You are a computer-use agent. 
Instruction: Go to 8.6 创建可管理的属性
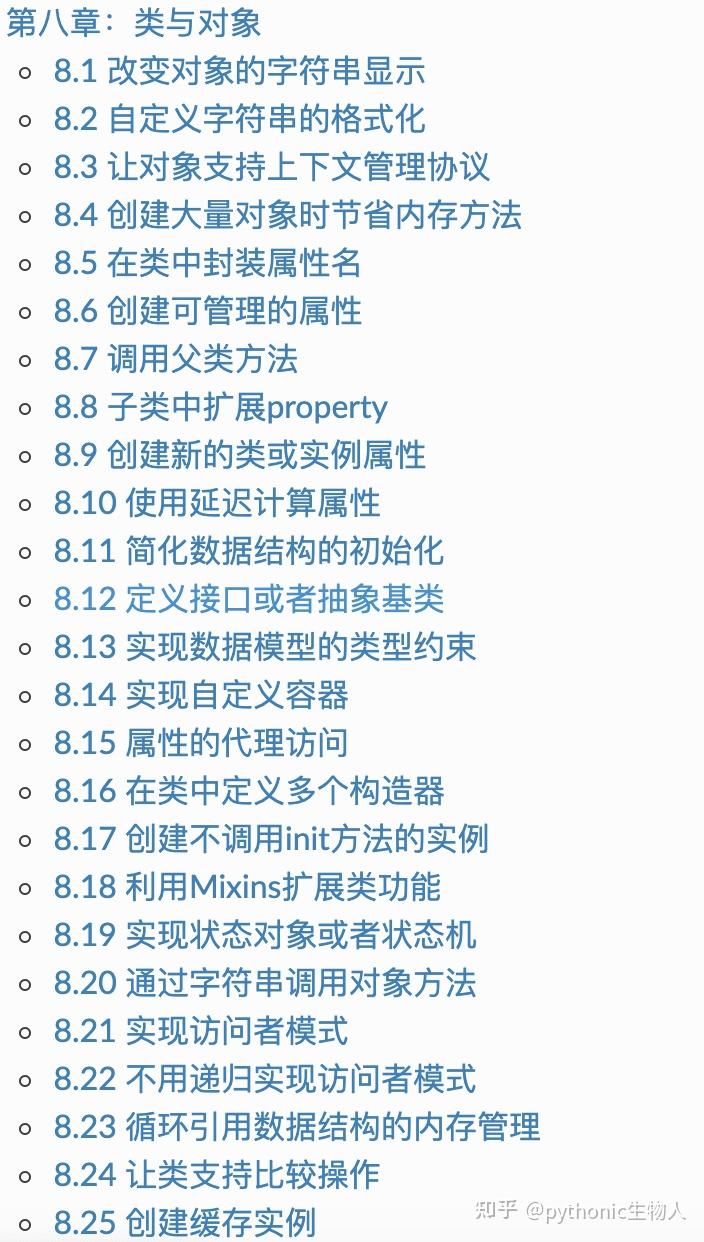pos(208,310)
